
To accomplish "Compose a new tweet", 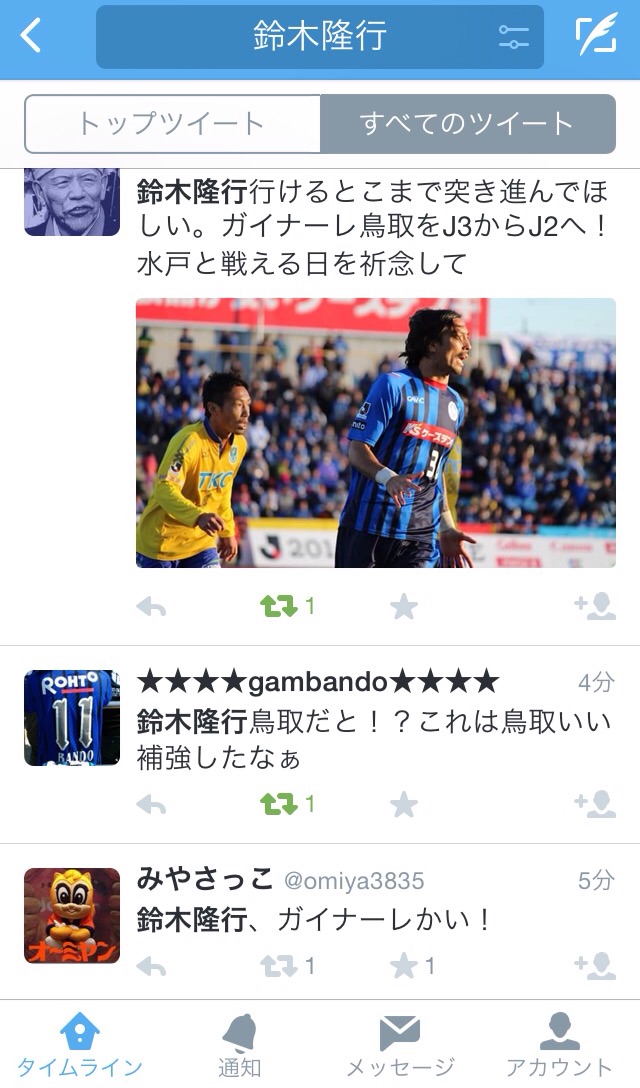I will (x=596, y=36).
